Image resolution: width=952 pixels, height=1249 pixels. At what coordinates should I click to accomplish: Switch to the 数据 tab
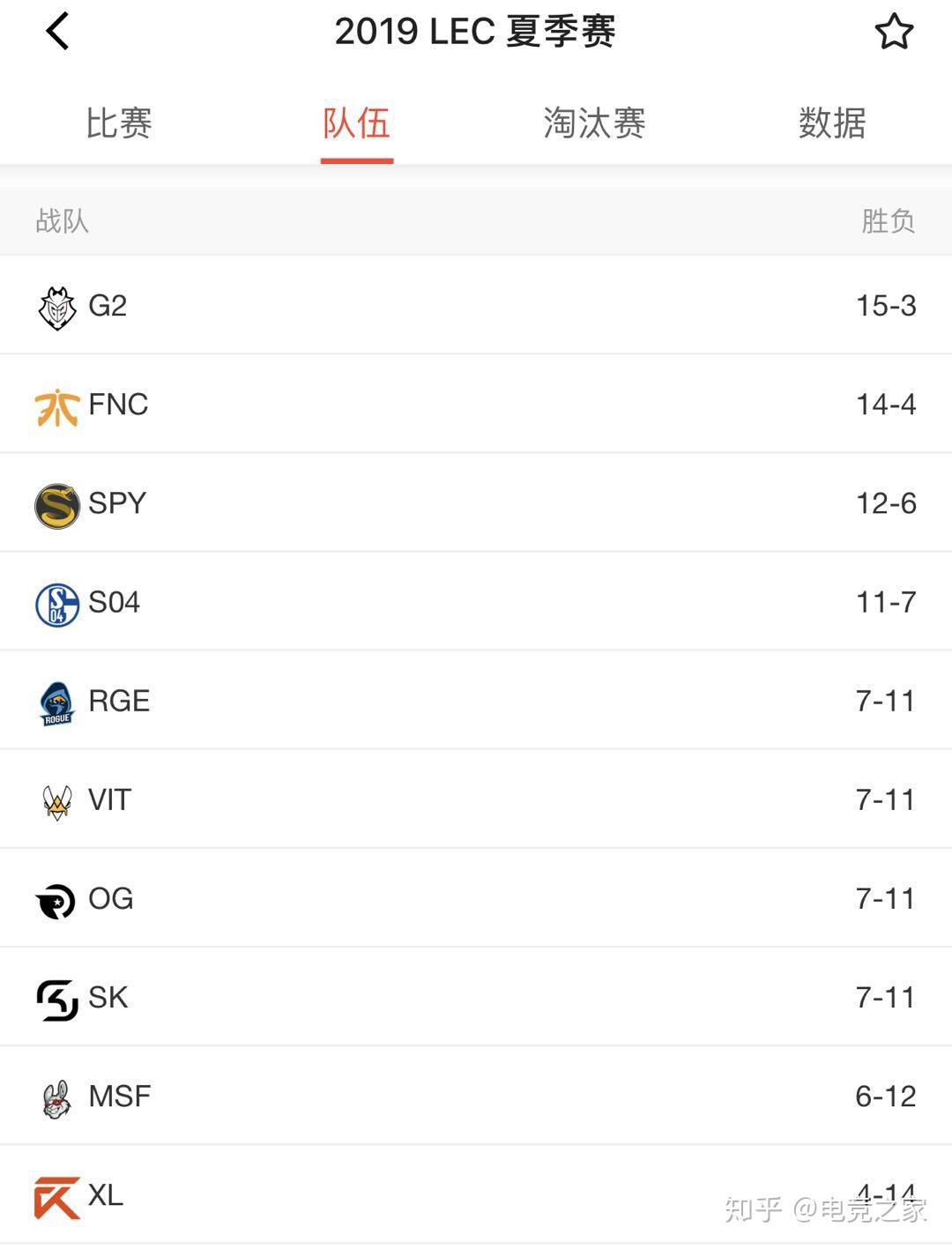point(831,123)
